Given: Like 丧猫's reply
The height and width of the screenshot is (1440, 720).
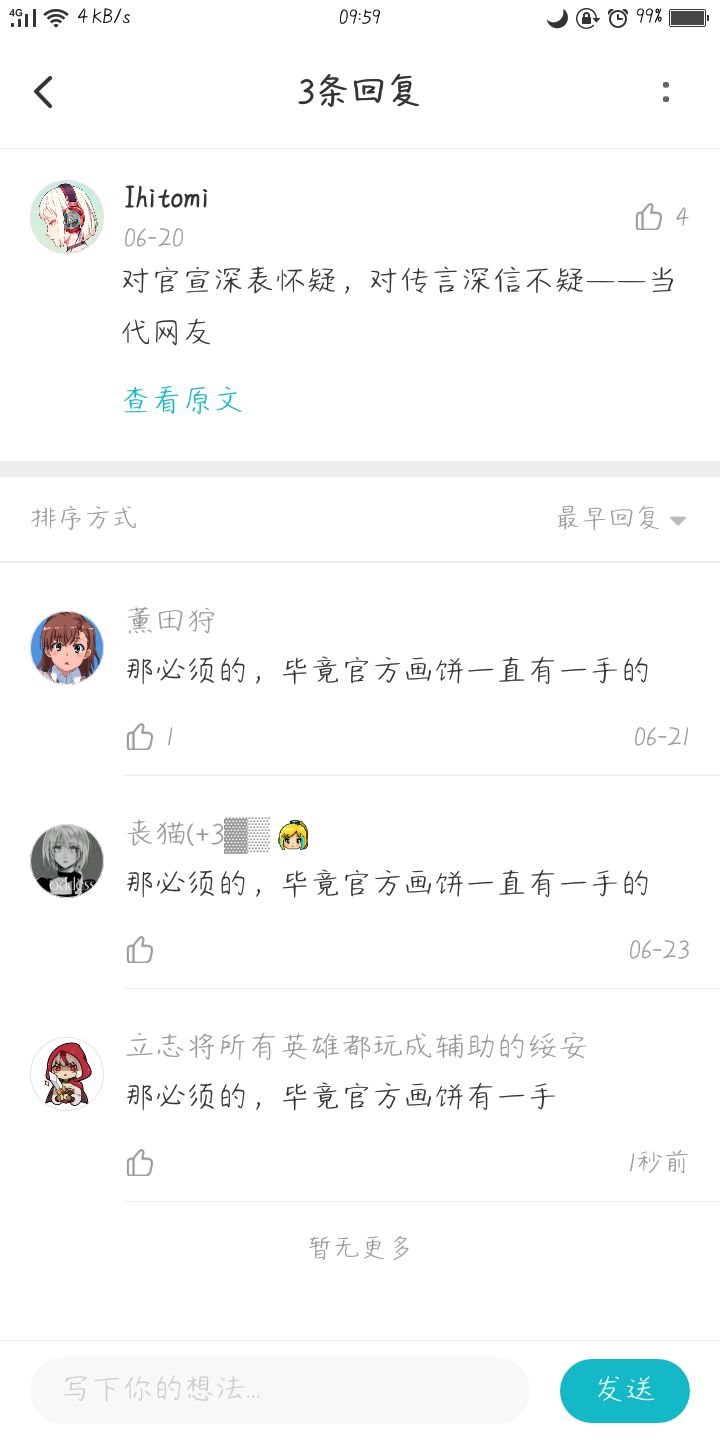Looking at the screenshot, I should (x=140, y=949).
